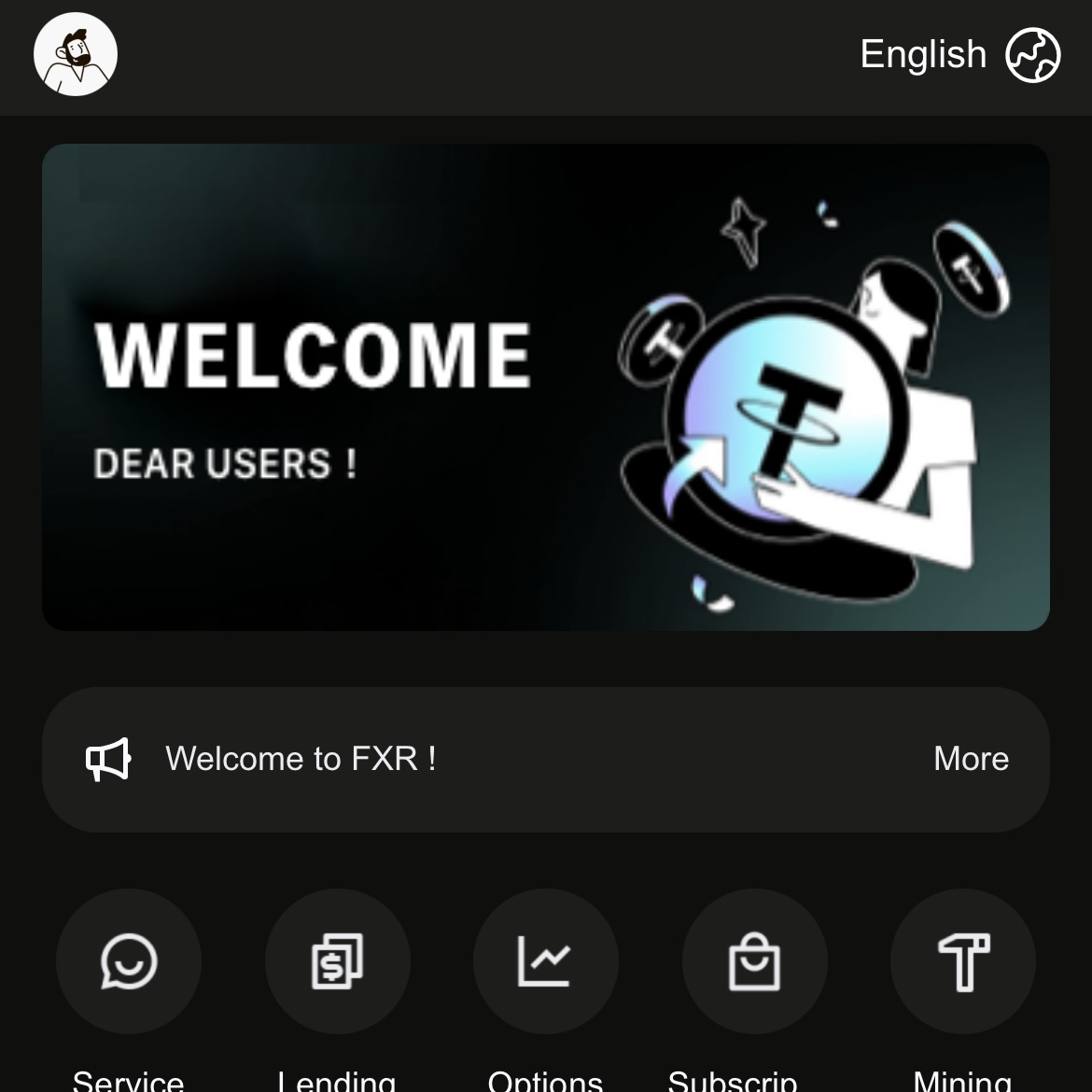Open Options trading
1092x1092 pixels.
[545, 961]
